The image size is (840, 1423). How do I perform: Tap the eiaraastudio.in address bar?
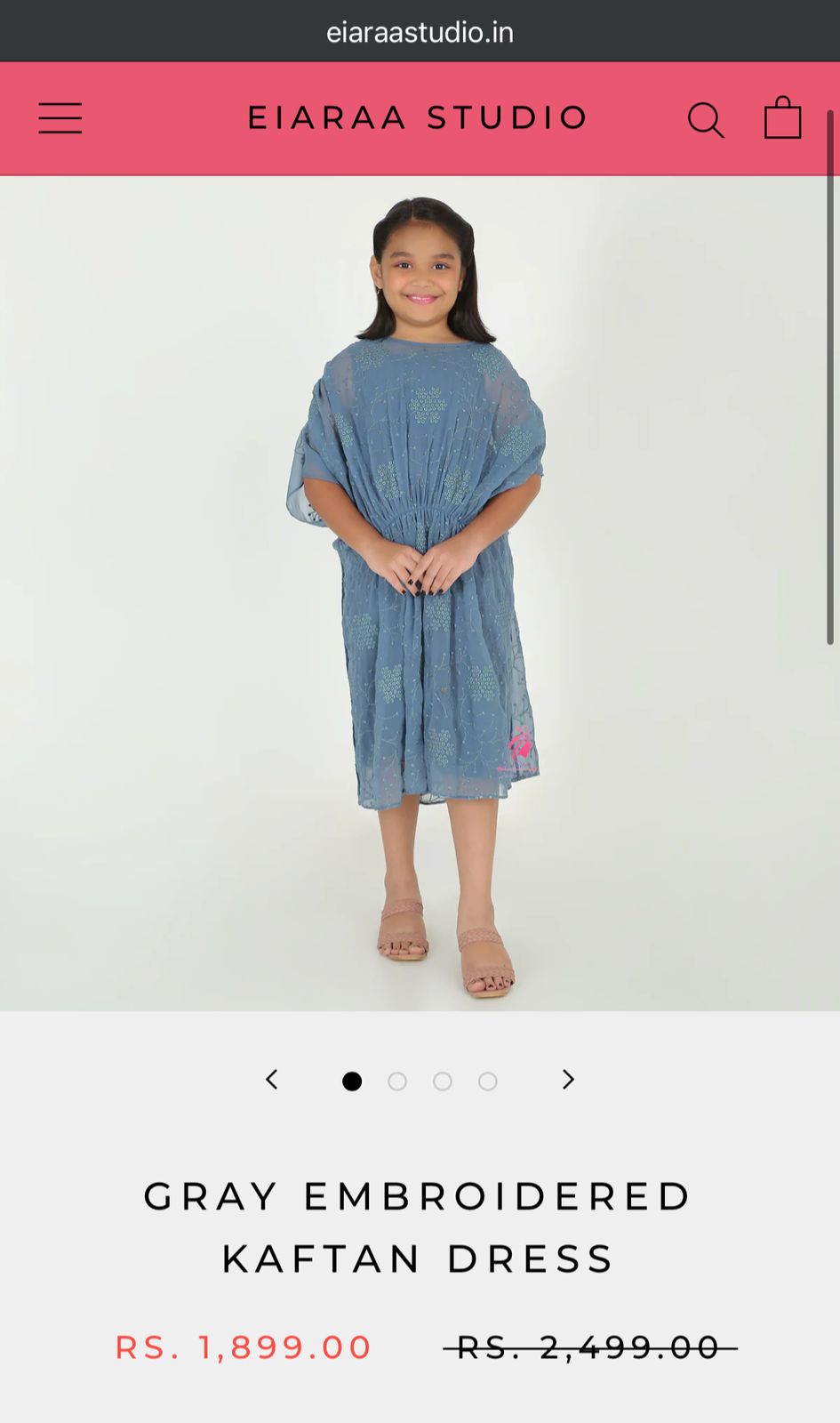click(420, 32)
